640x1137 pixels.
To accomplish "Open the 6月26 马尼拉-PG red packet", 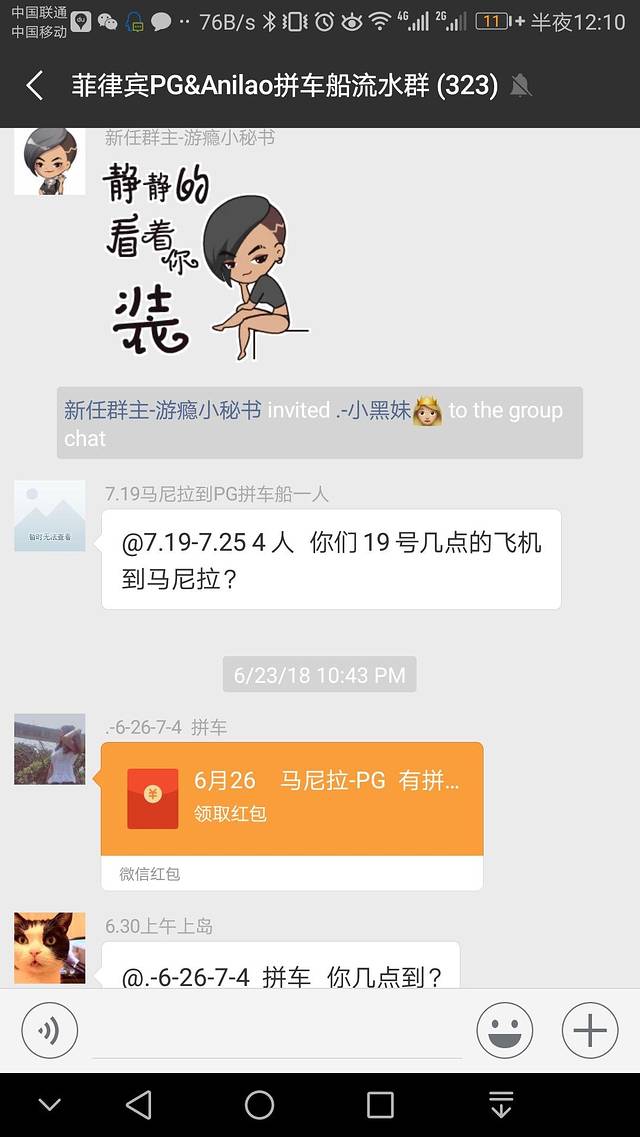I will tap(292, 798).
